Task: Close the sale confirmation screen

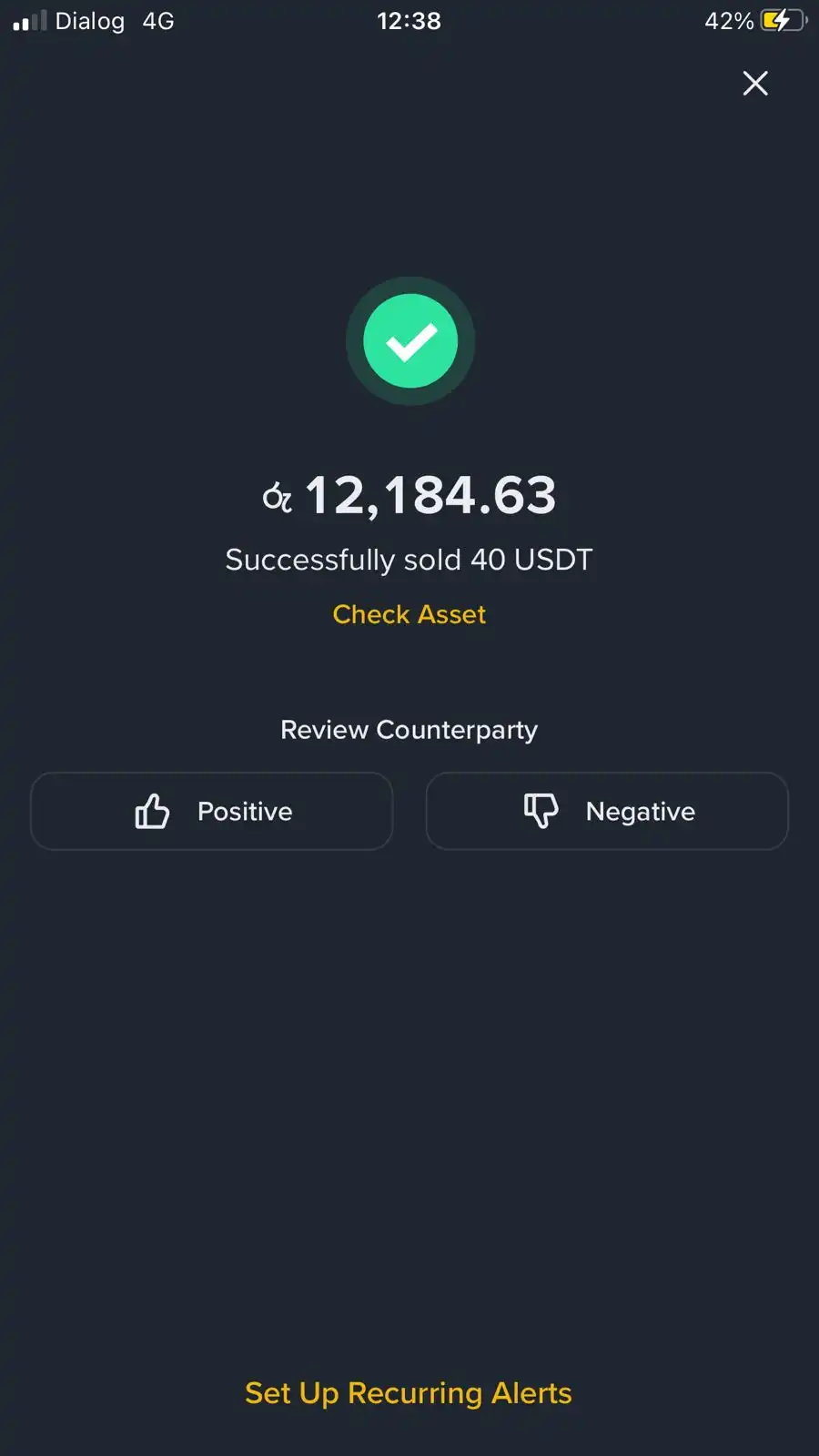Action: click(x=754, y=84)
